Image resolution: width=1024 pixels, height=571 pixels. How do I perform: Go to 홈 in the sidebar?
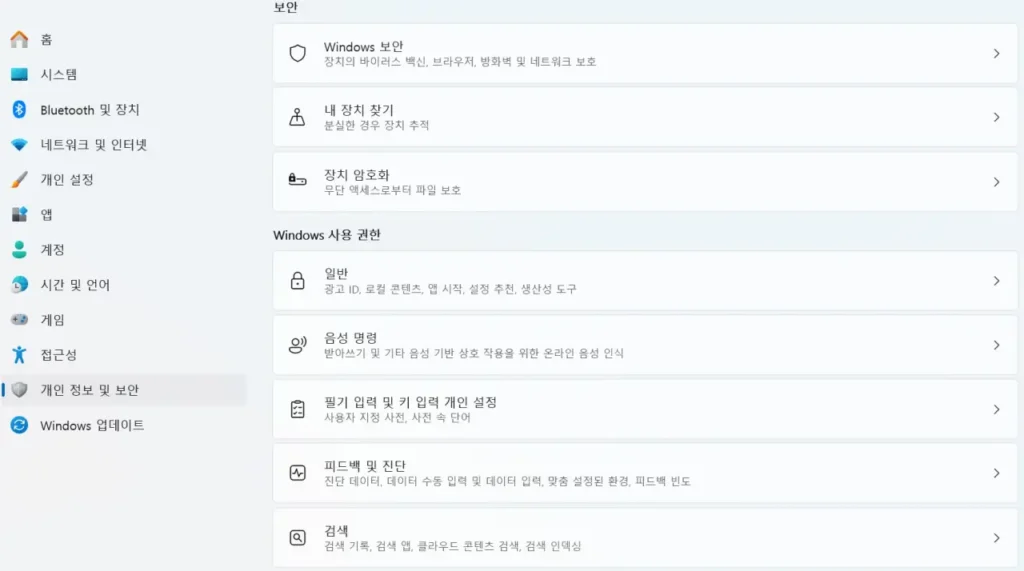[46, 40]
